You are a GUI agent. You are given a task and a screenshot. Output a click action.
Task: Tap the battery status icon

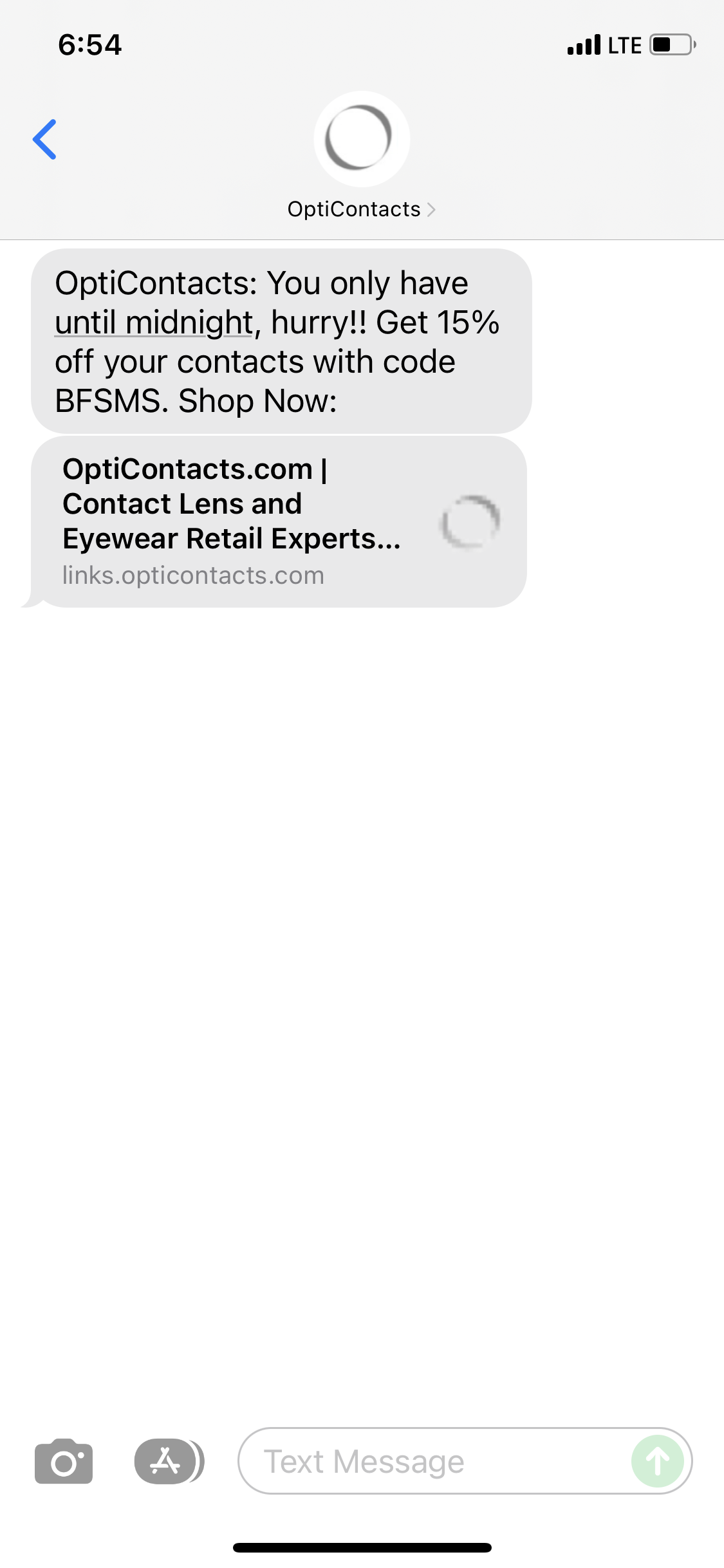(x=671, y=44)
